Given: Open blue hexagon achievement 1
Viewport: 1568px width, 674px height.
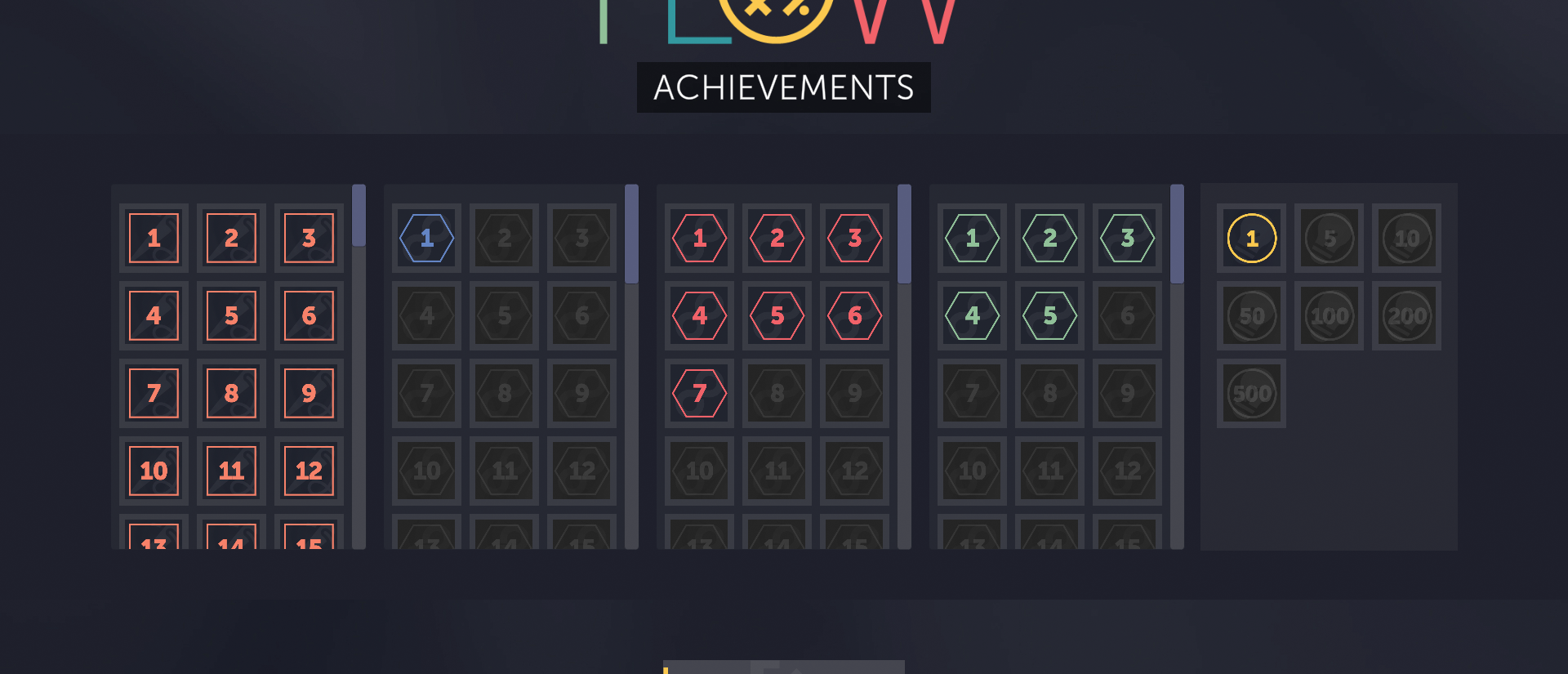Looking at the screenshot, I should click(426, 238).
